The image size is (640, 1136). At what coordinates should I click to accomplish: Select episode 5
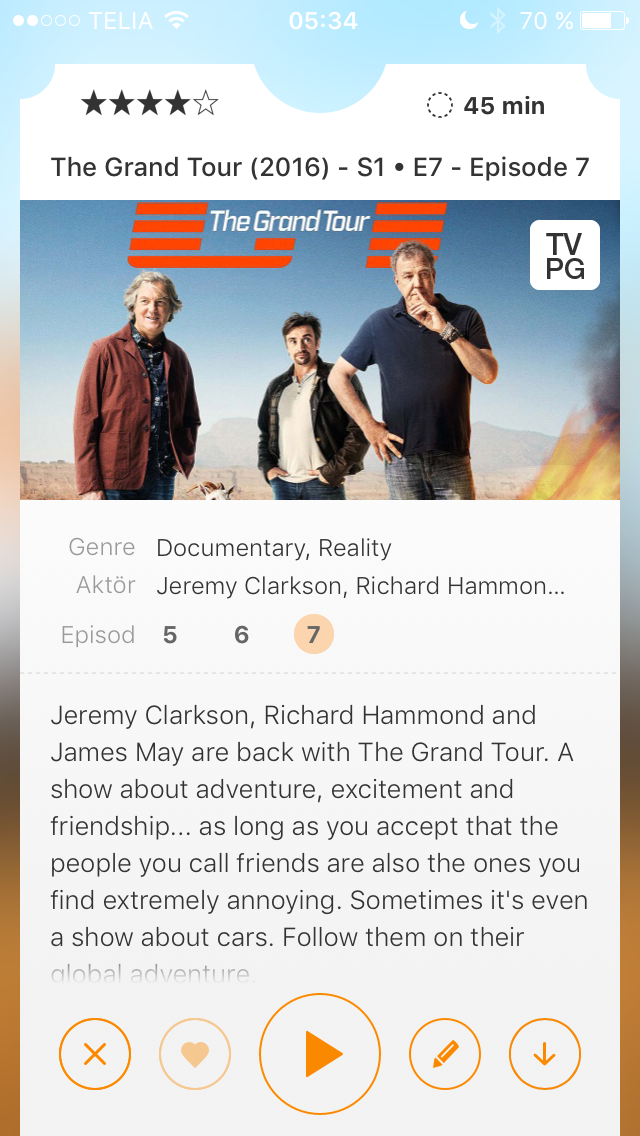coord(170,635)
